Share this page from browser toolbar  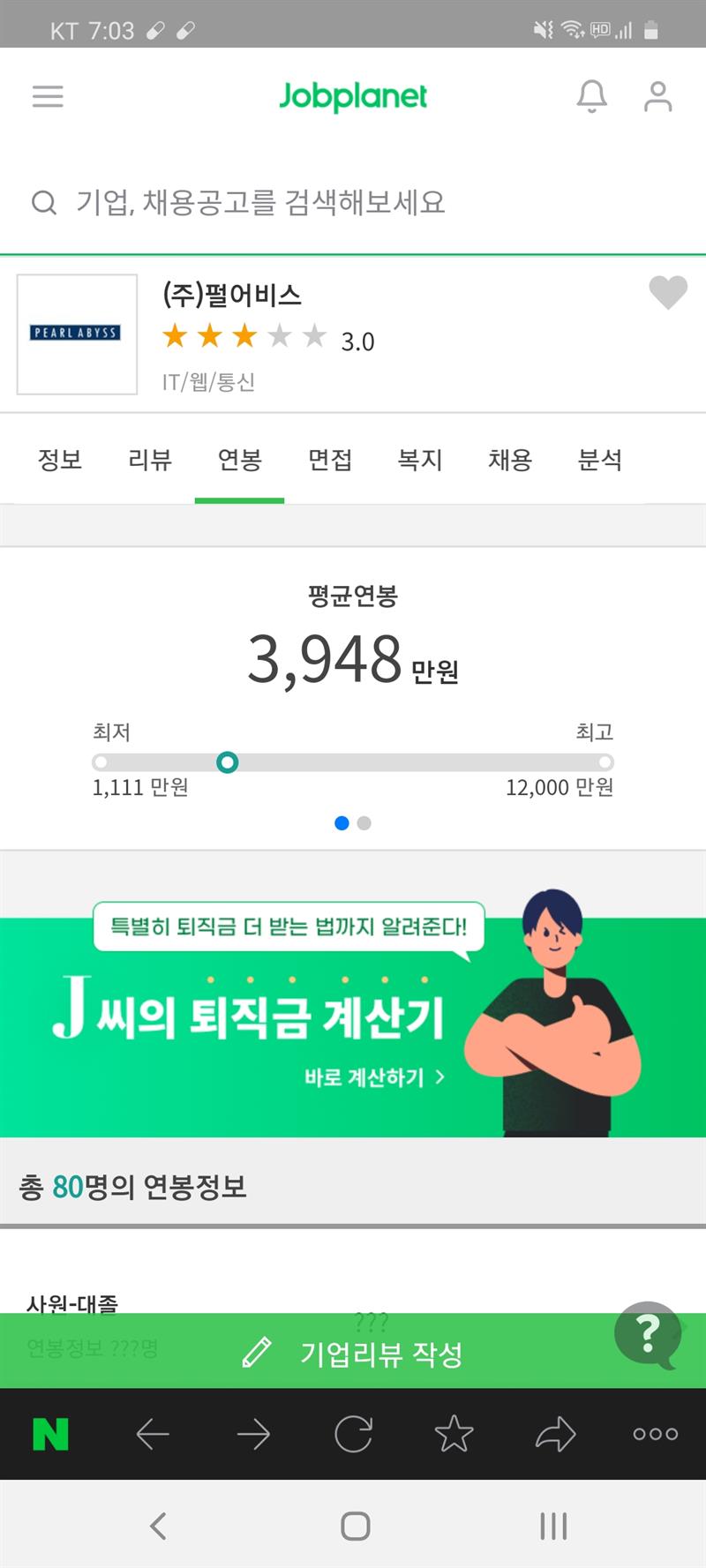click(555, 1434)
